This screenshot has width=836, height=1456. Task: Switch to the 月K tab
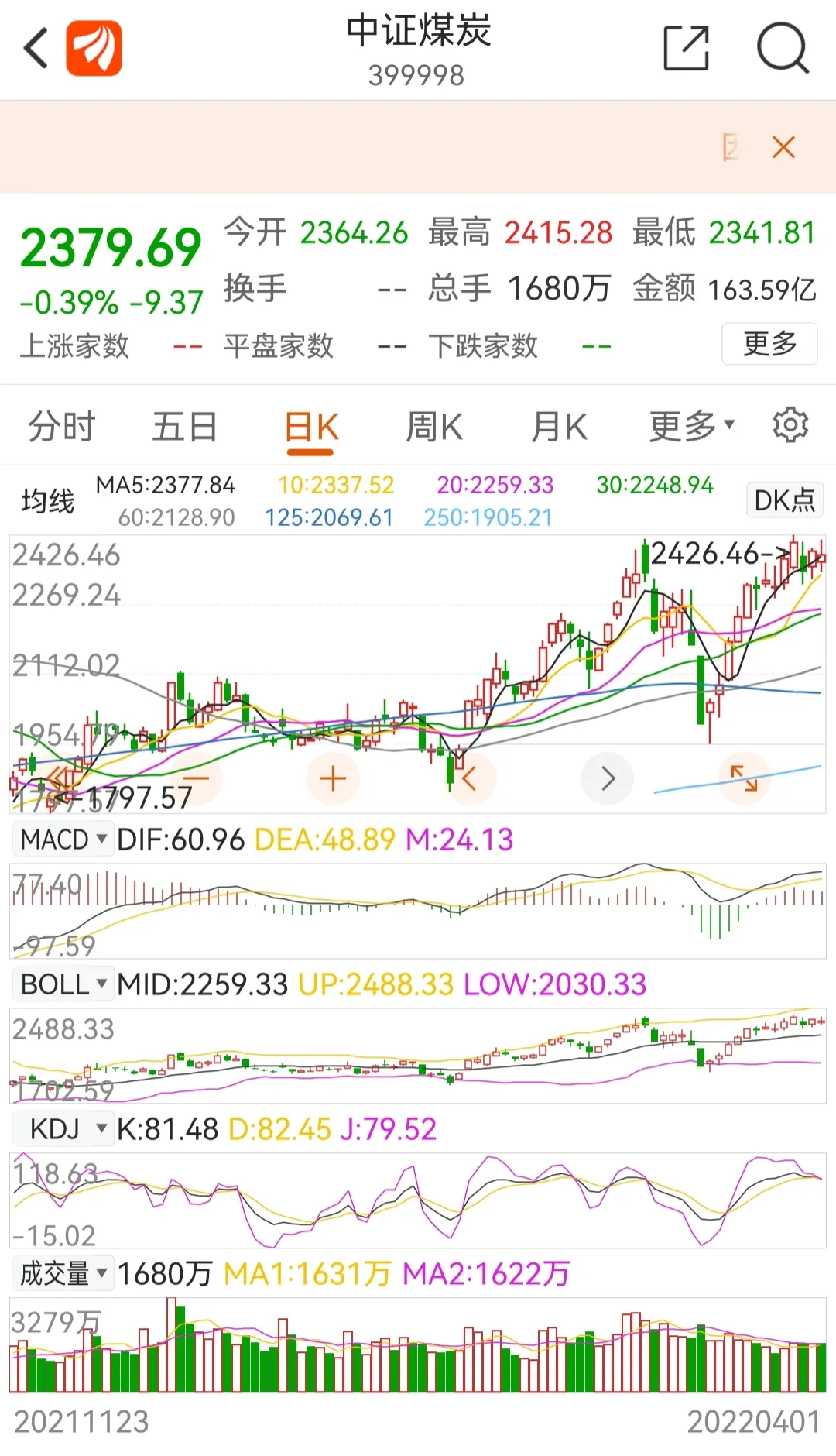(559, 427)
